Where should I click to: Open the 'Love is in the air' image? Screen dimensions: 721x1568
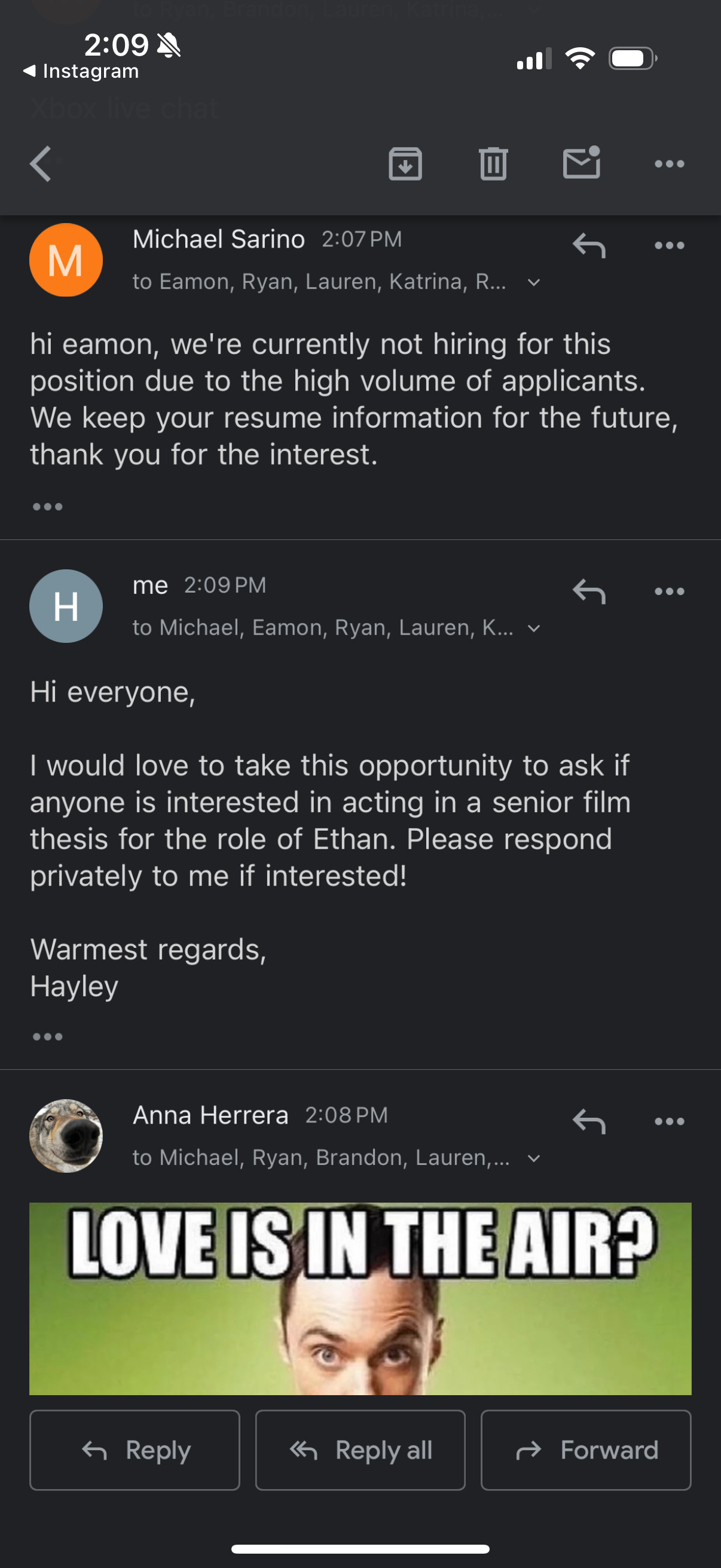coord(360,1298)
